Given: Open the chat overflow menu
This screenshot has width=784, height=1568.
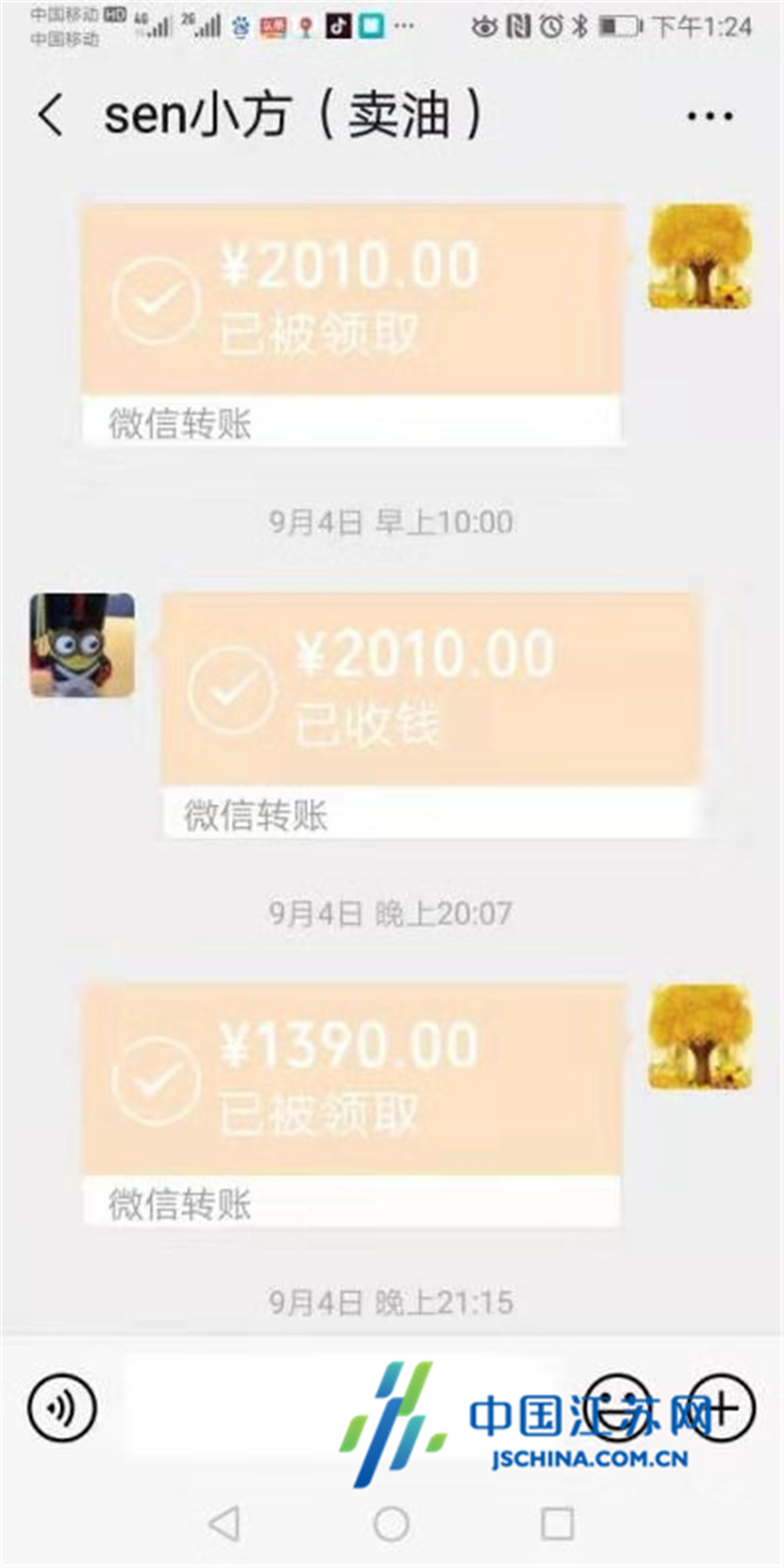Looking at the screenshot, I should (710, 116).
